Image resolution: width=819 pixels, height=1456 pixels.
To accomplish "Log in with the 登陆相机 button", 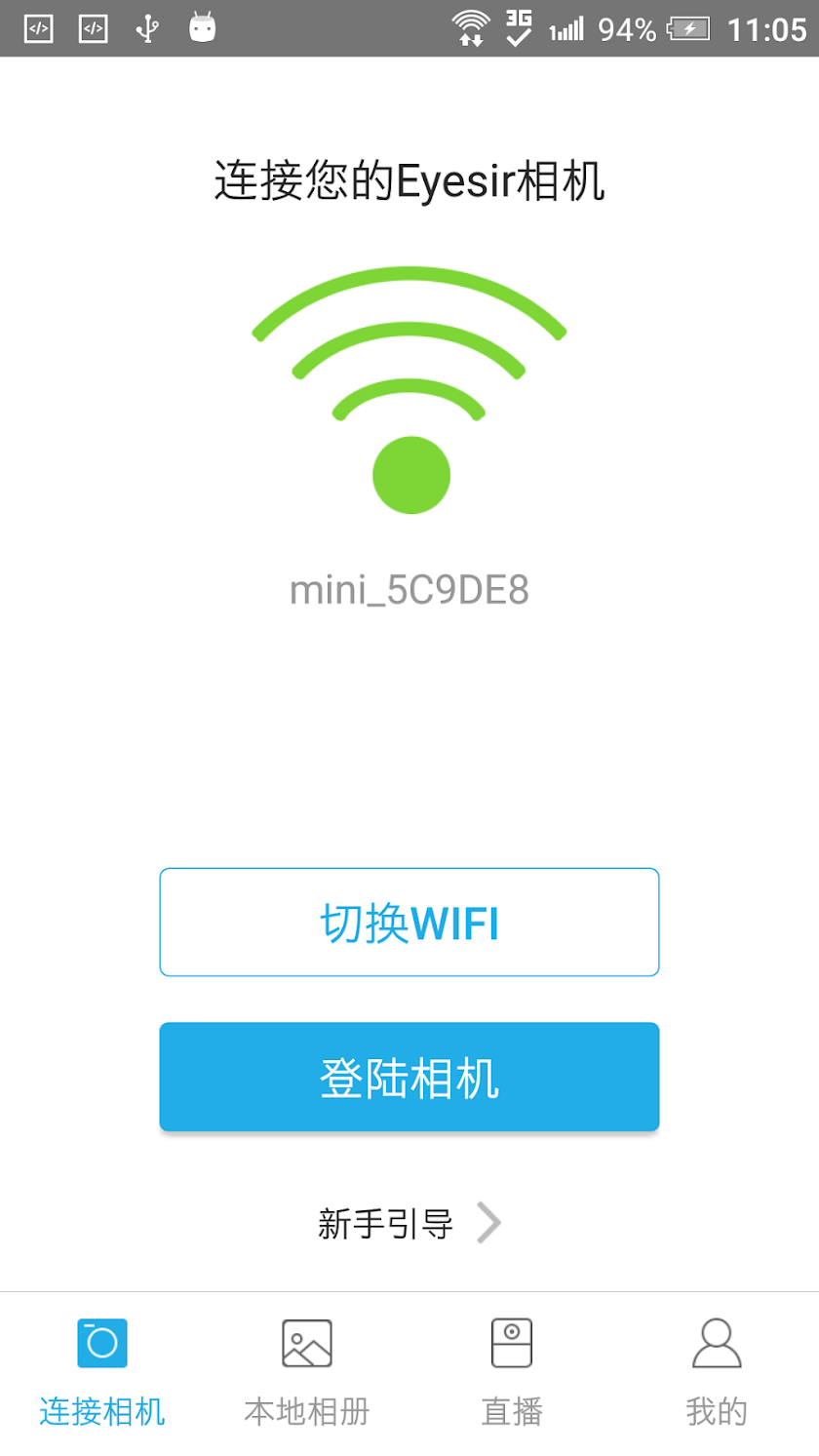I will point(409,1077).
